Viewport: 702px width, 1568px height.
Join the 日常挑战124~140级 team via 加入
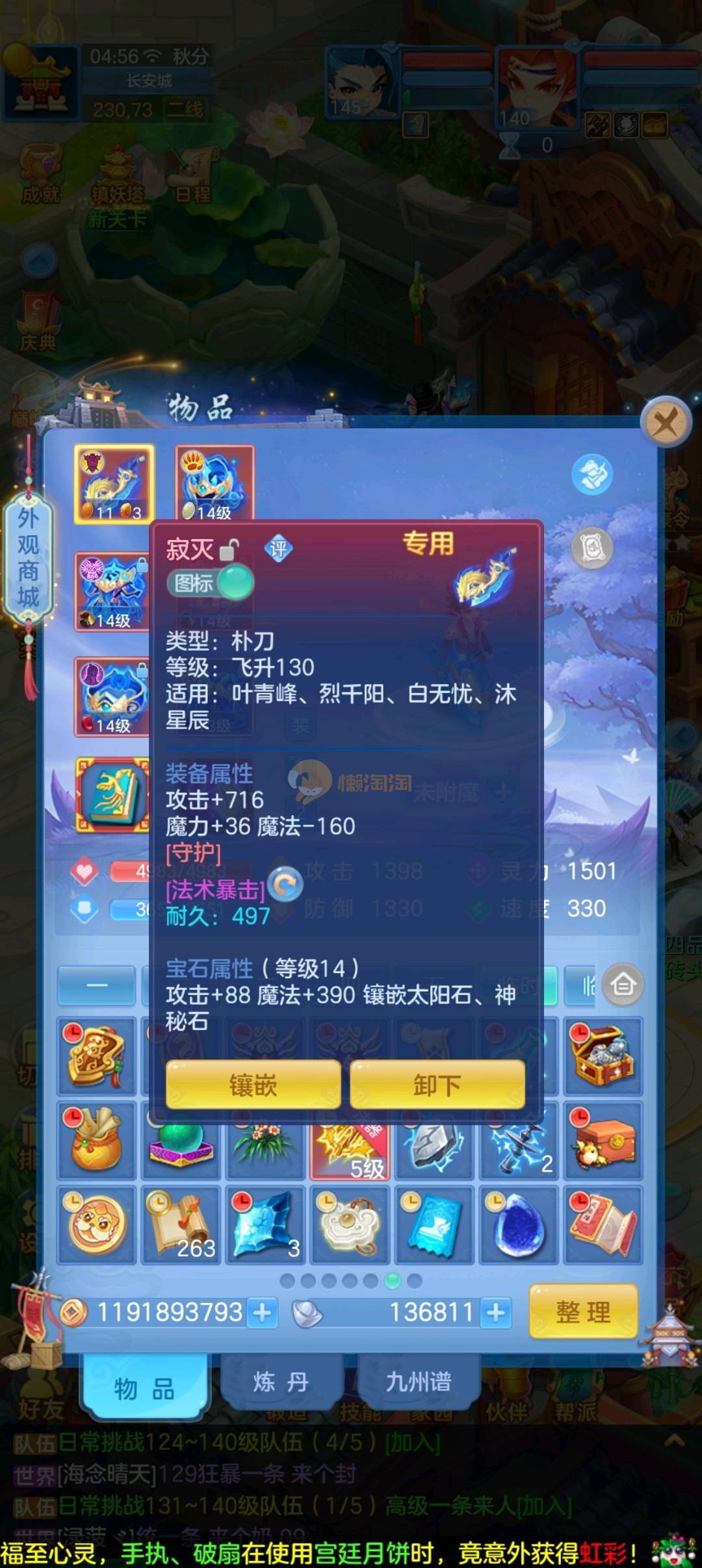[412, 1443]
